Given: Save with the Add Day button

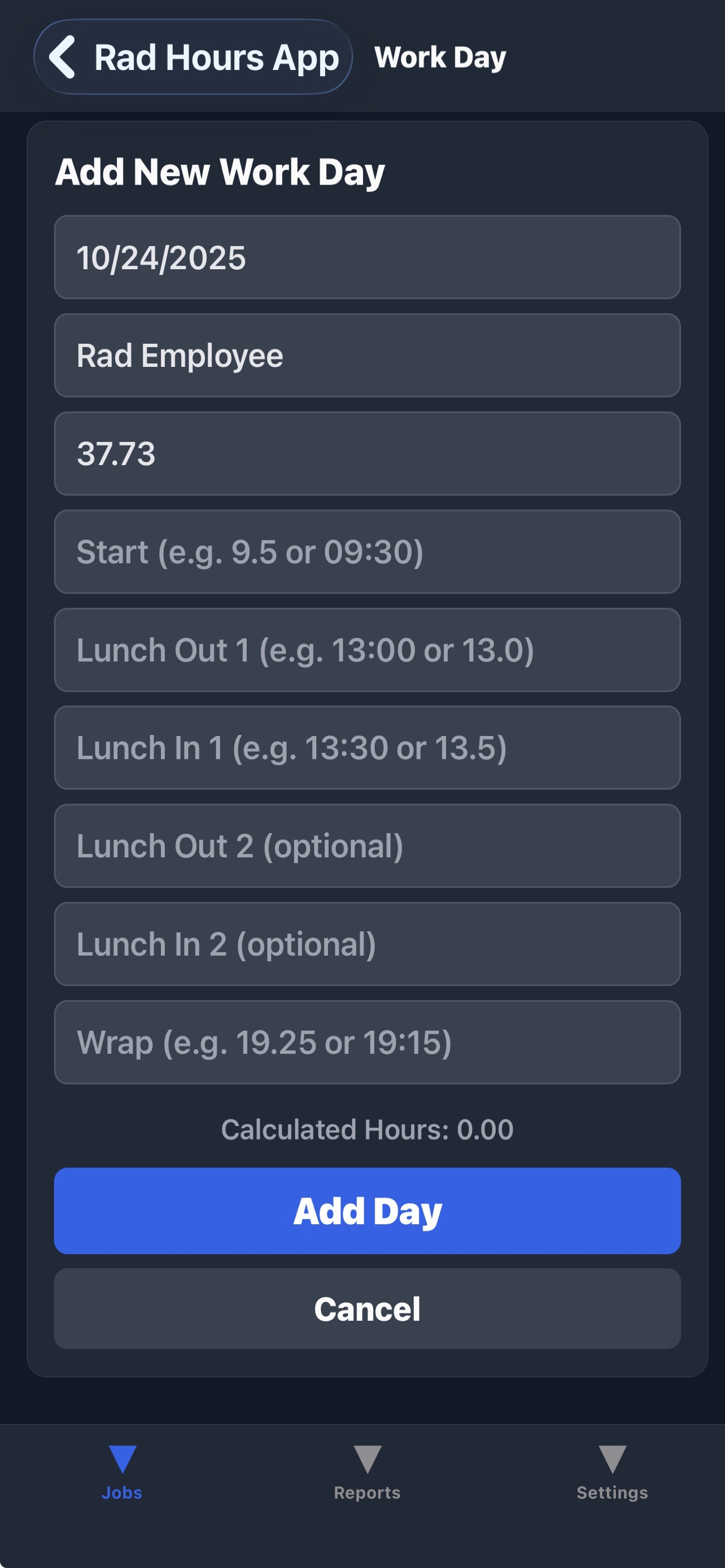Looking at the screenshot, I should [367, 1211].
